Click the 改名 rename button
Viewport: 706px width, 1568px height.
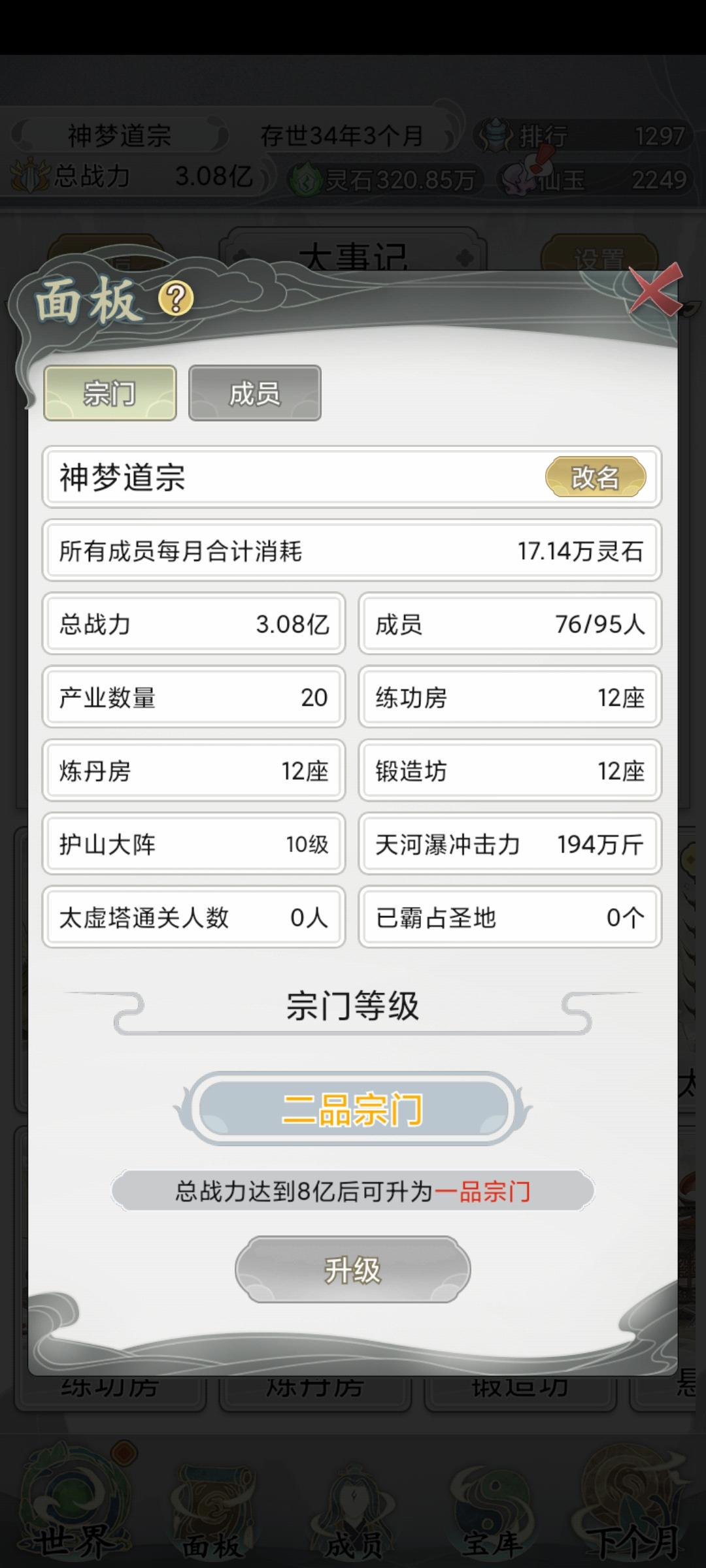click(598, 478)
